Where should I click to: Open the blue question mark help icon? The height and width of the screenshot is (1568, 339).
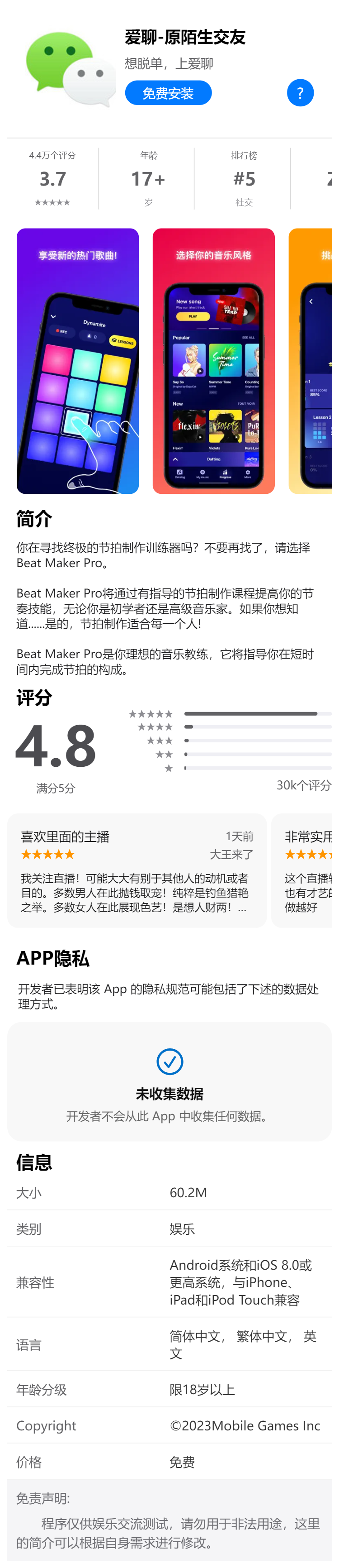click(x=300, y=93)
